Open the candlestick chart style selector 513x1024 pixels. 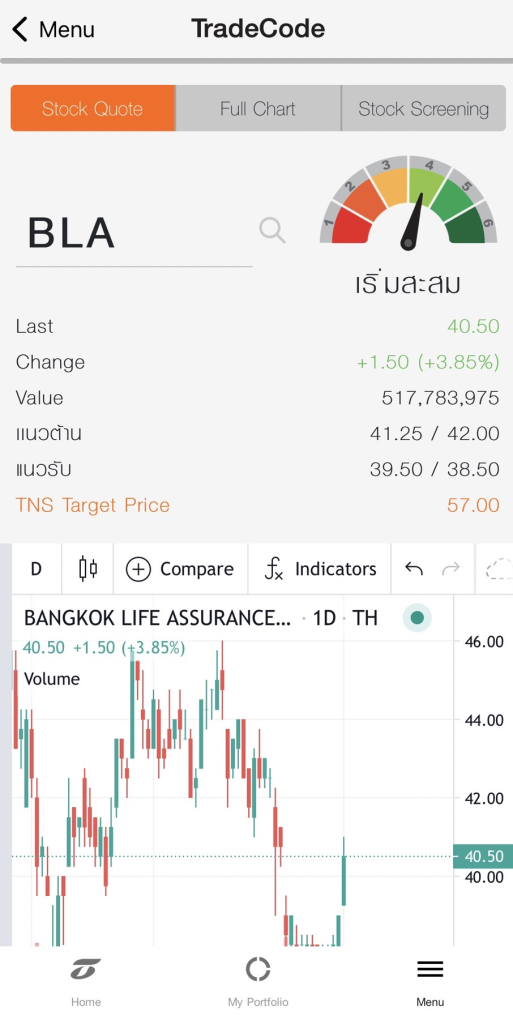[87, 569]
